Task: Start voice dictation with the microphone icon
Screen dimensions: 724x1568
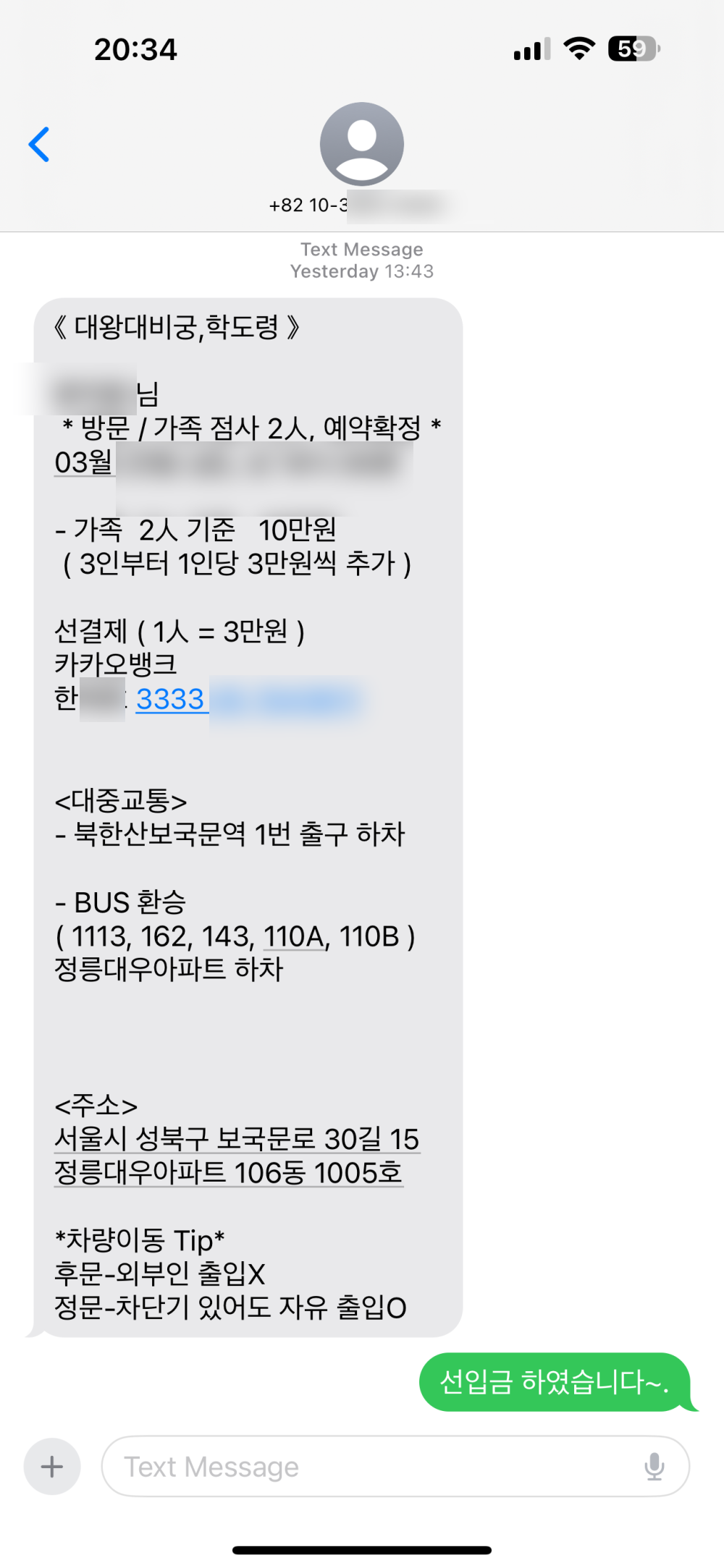Action: pyautogui.click(x=654, y=1467)
